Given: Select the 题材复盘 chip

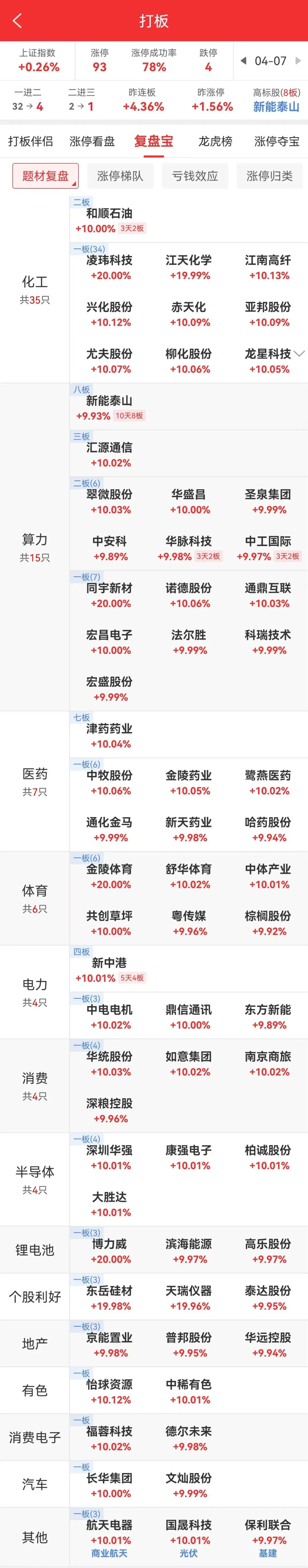Looking at the screenshot, I should [x=46, y=176].
